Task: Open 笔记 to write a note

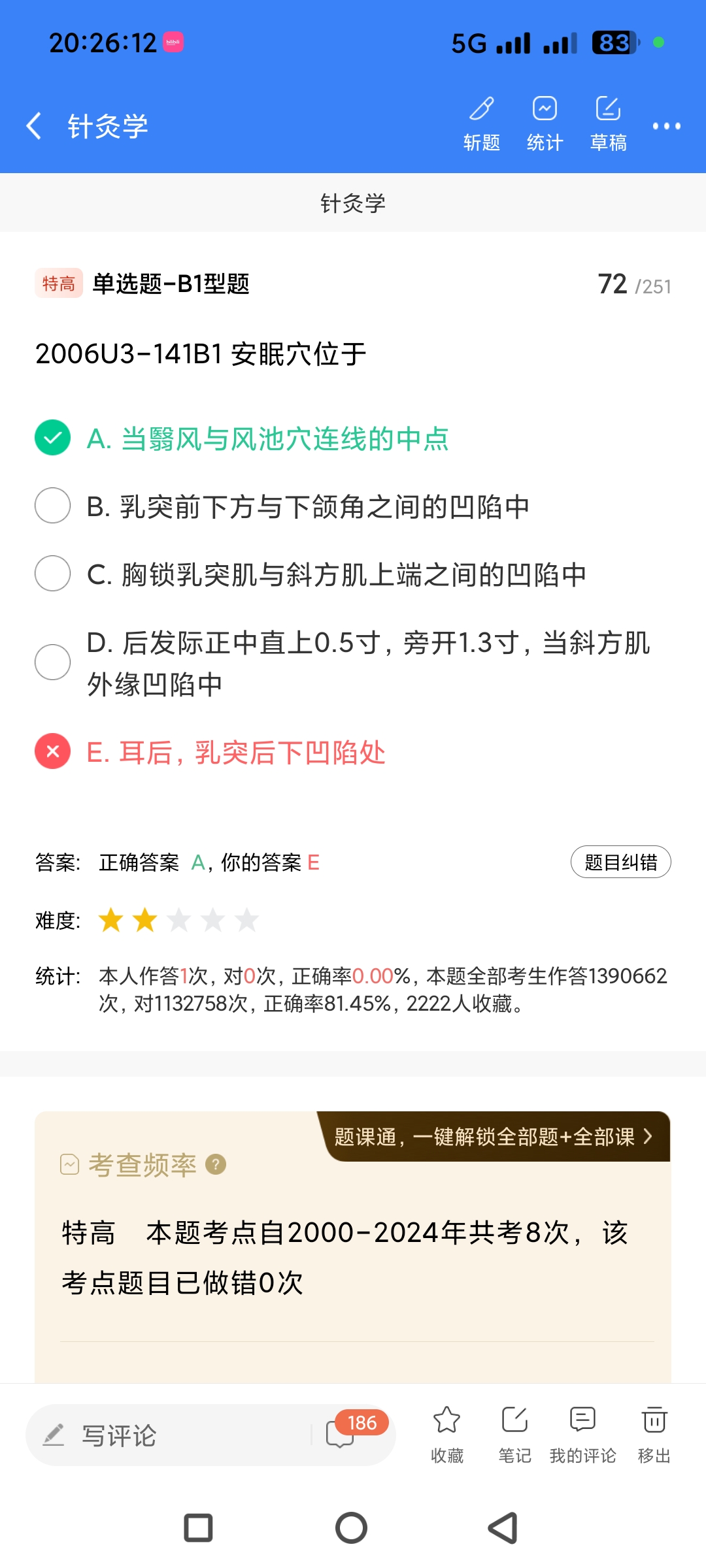Action: click(x=514, y=1434)
